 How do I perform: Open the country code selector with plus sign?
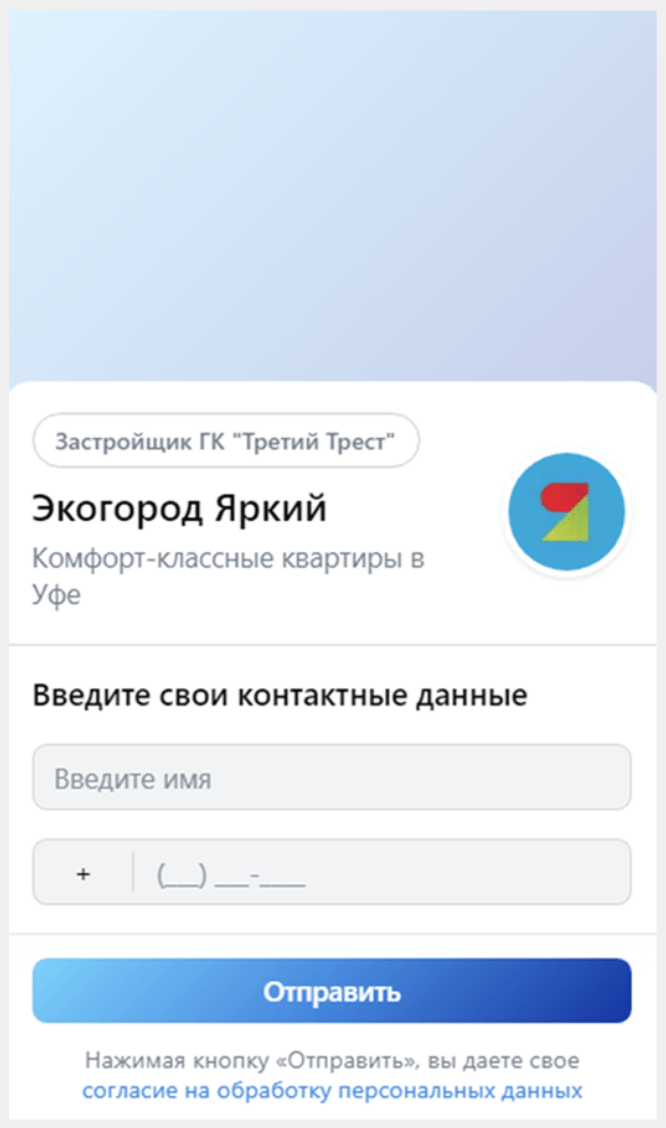tap(83, 872)
